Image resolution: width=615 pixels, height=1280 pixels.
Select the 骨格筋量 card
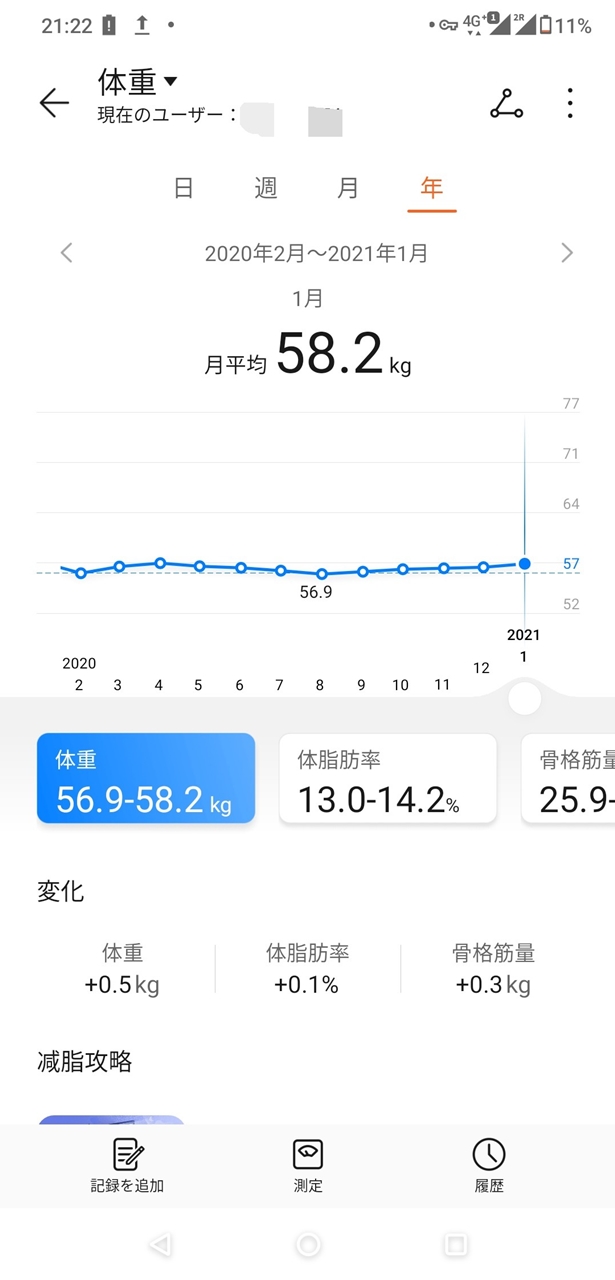[568, 779]
